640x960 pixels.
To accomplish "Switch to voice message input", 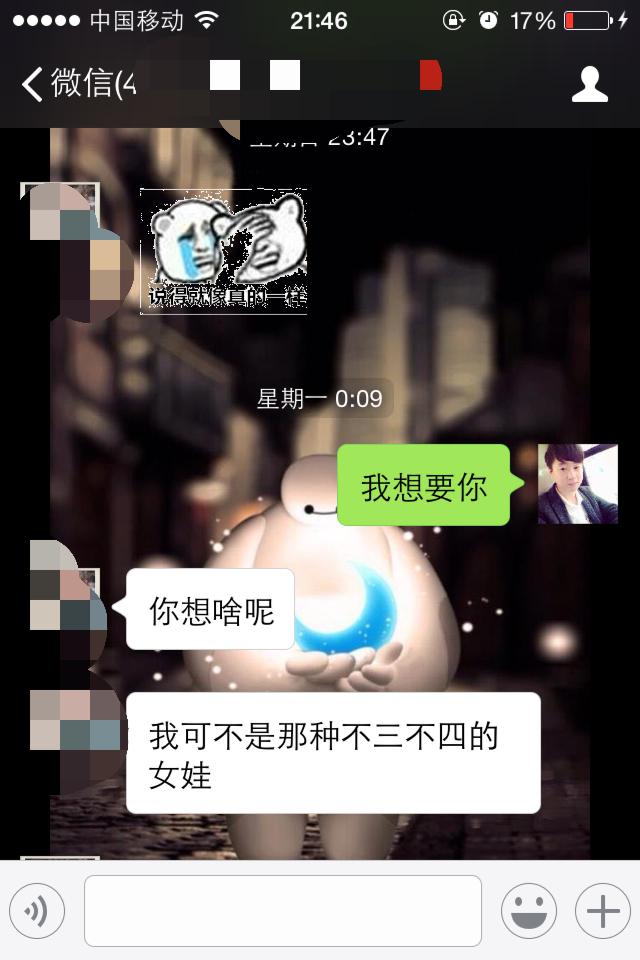I will pyautogui.click(x=37, y=910).
